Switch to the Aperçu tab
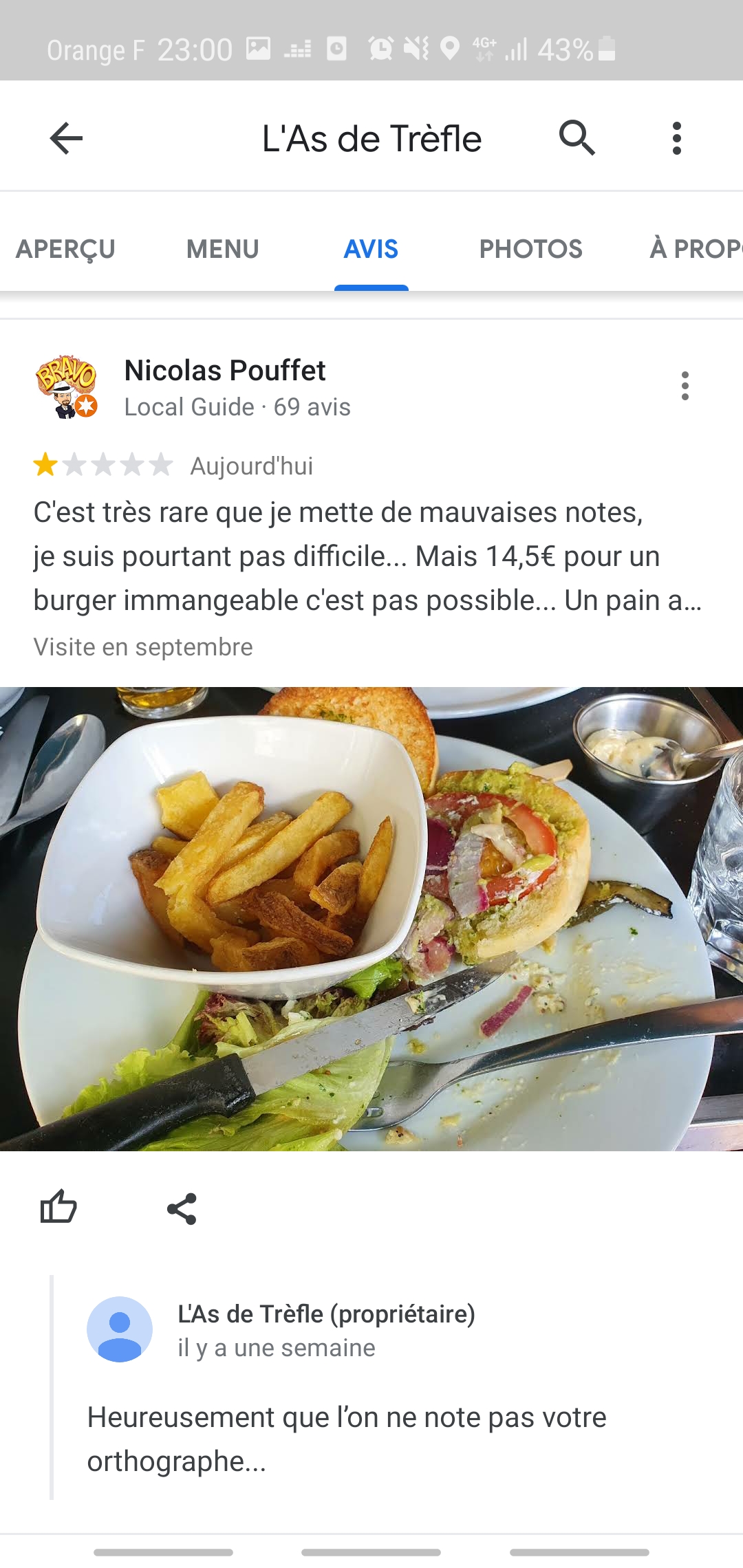Image resolution: width=743 pixels, height=1568 pixels. pyautogui.click(x=65, y=249)
